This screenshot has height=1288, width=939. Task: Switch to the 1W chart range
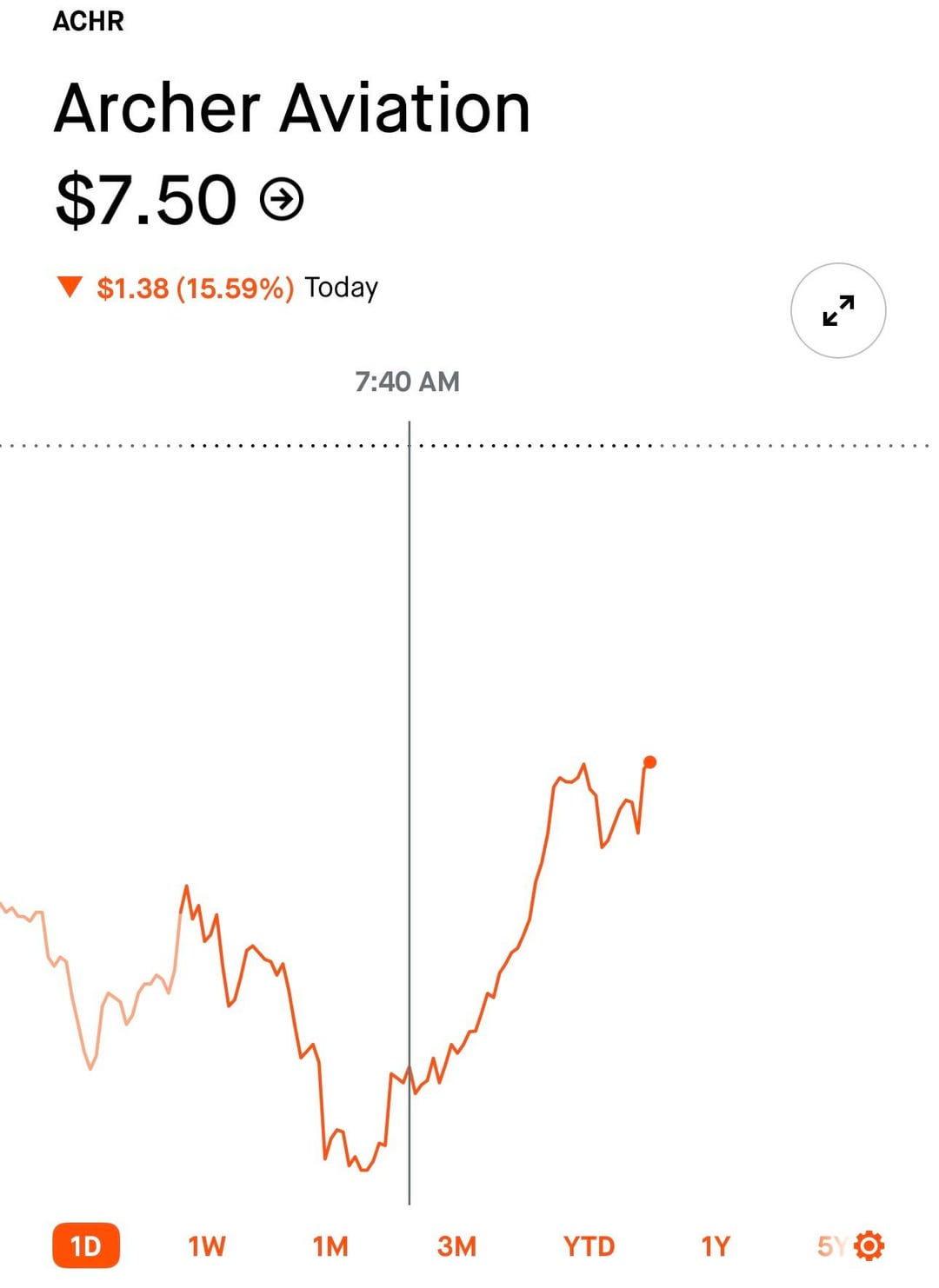coord(207,1246)
